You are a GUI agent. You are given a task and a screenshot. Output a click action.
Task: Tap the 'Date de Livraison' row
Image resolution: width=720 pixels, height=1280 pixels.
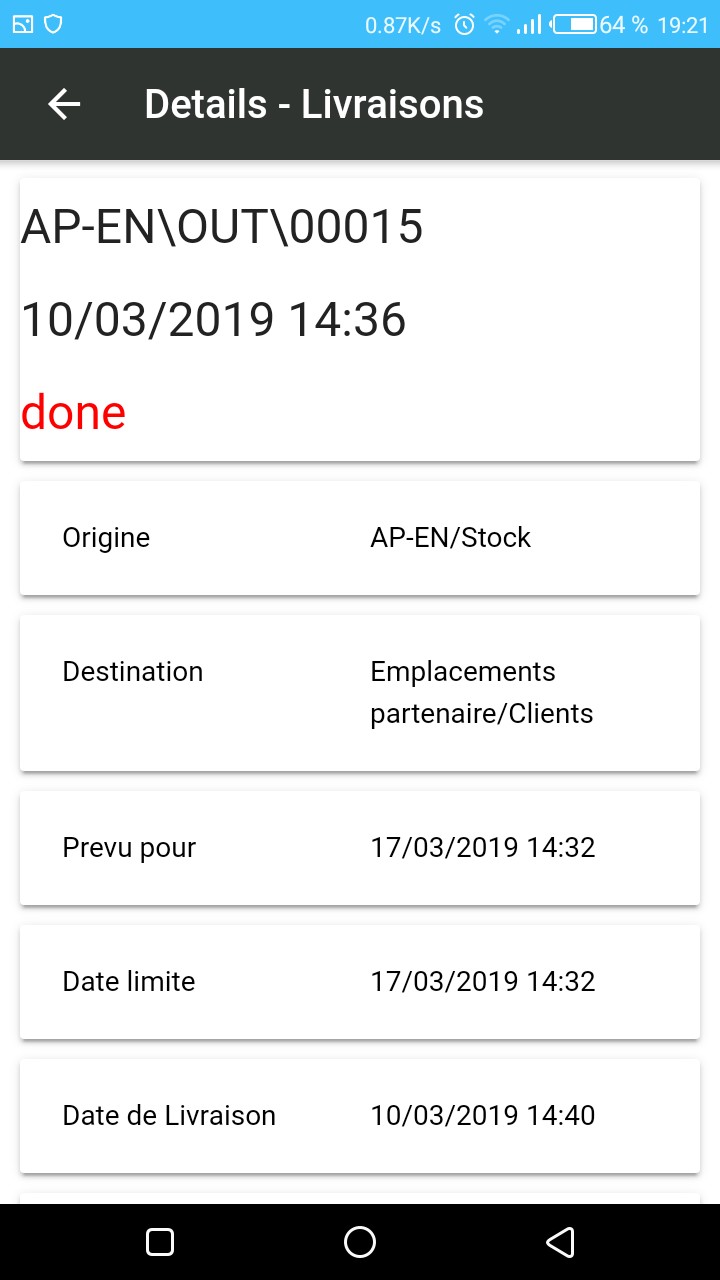point(359,1115)
